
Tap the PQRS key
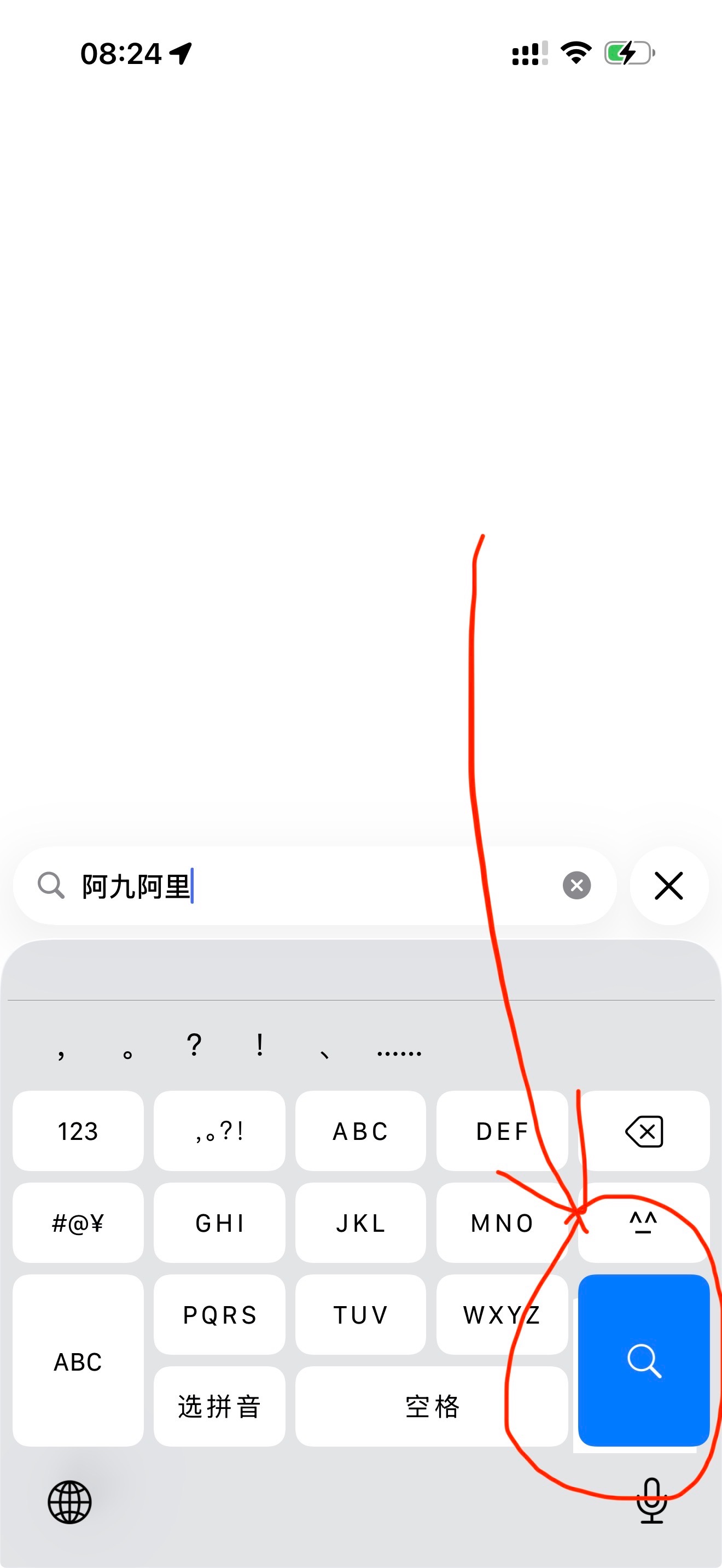coord(219,1315)
